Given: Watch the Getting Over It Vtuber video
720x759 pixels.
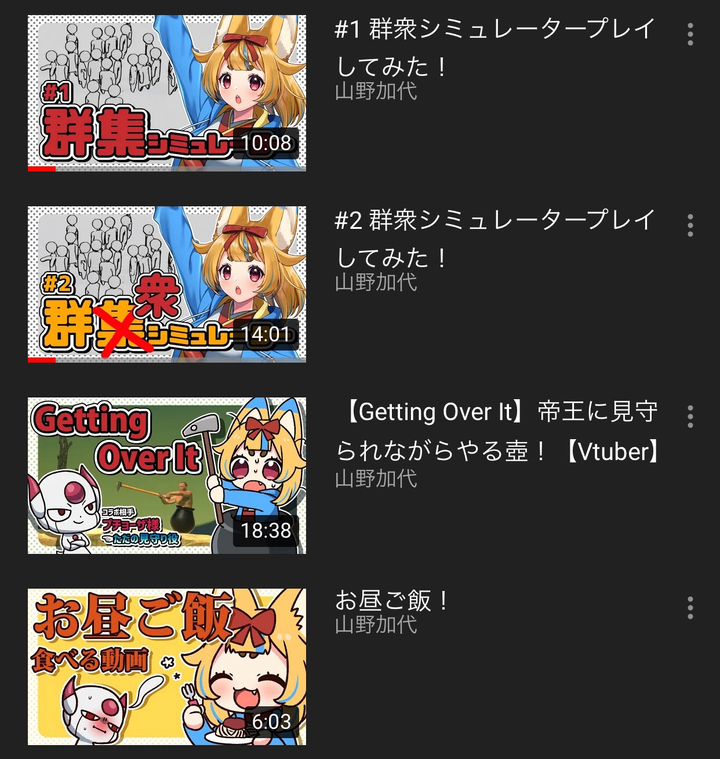Looking at the screenshot, I should coord(167,475).
